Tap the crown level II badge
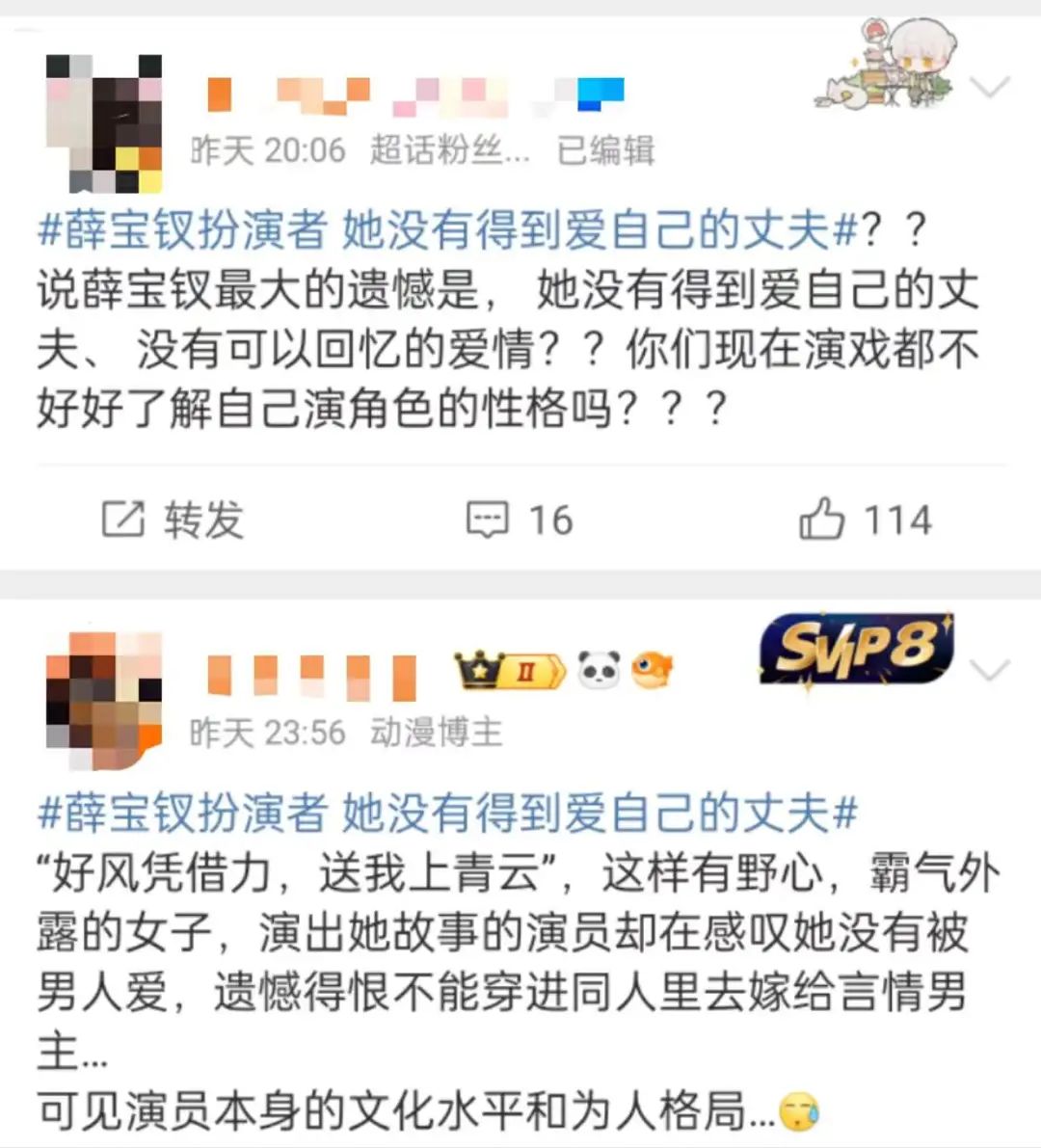Viewport: 1041px width, 1148px height. (511, 670)
